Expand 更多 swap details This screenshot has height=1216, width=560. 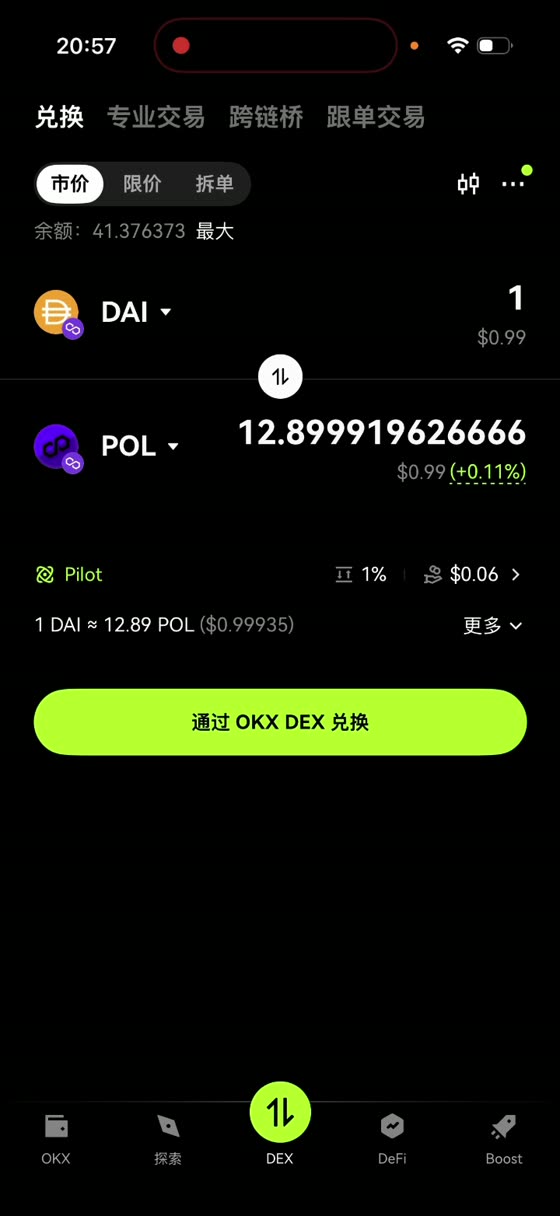click(492, 625)
